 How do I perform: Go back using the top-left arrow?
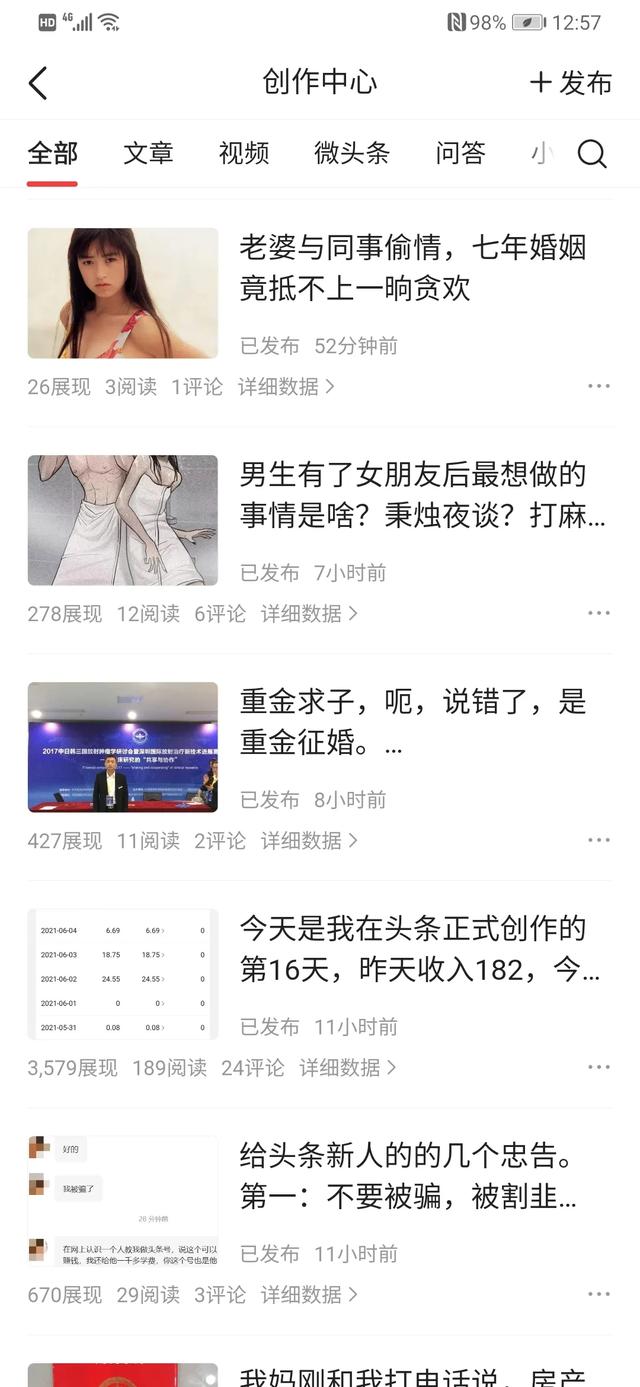point(38,83)
